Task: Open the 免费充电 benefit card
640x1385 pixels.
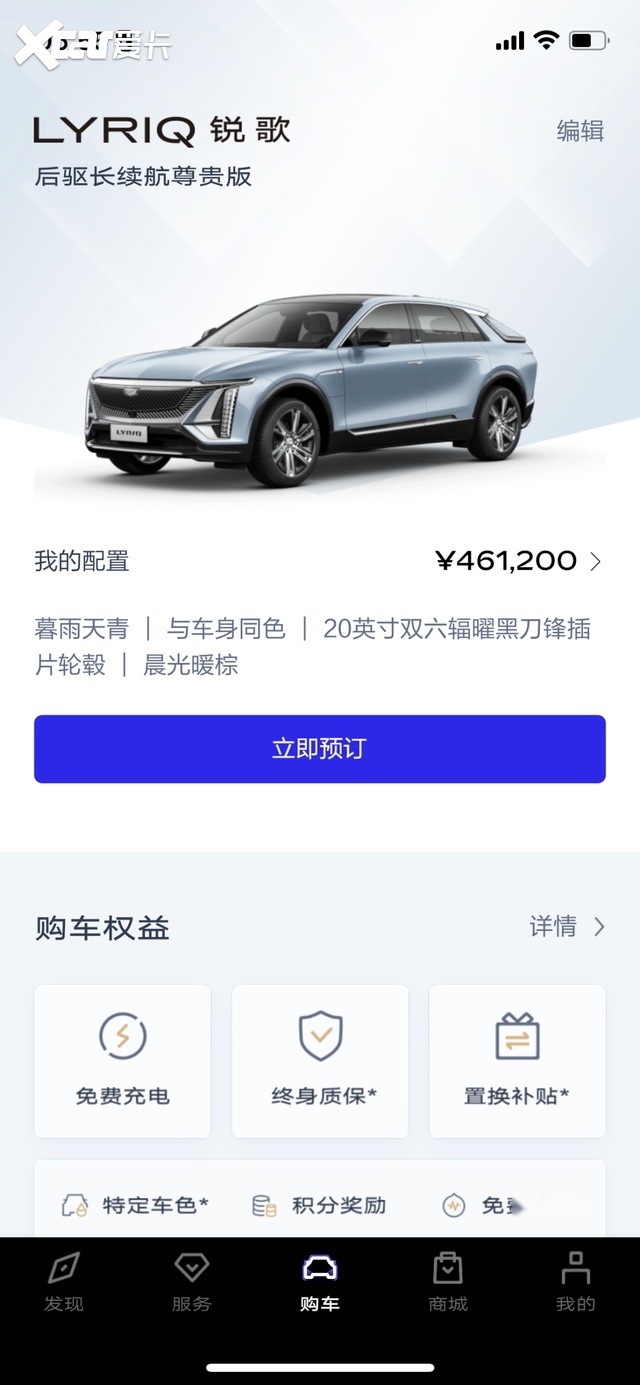Action: pos(123,1061)
